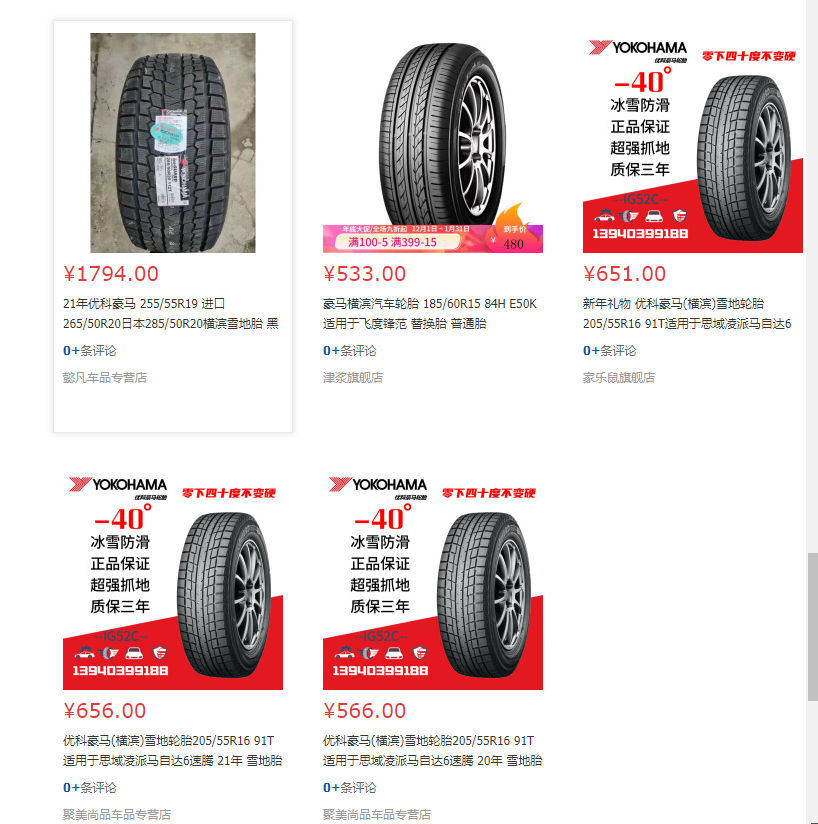Open the 21年 雪地胎 205/55R16 title link

172,750
